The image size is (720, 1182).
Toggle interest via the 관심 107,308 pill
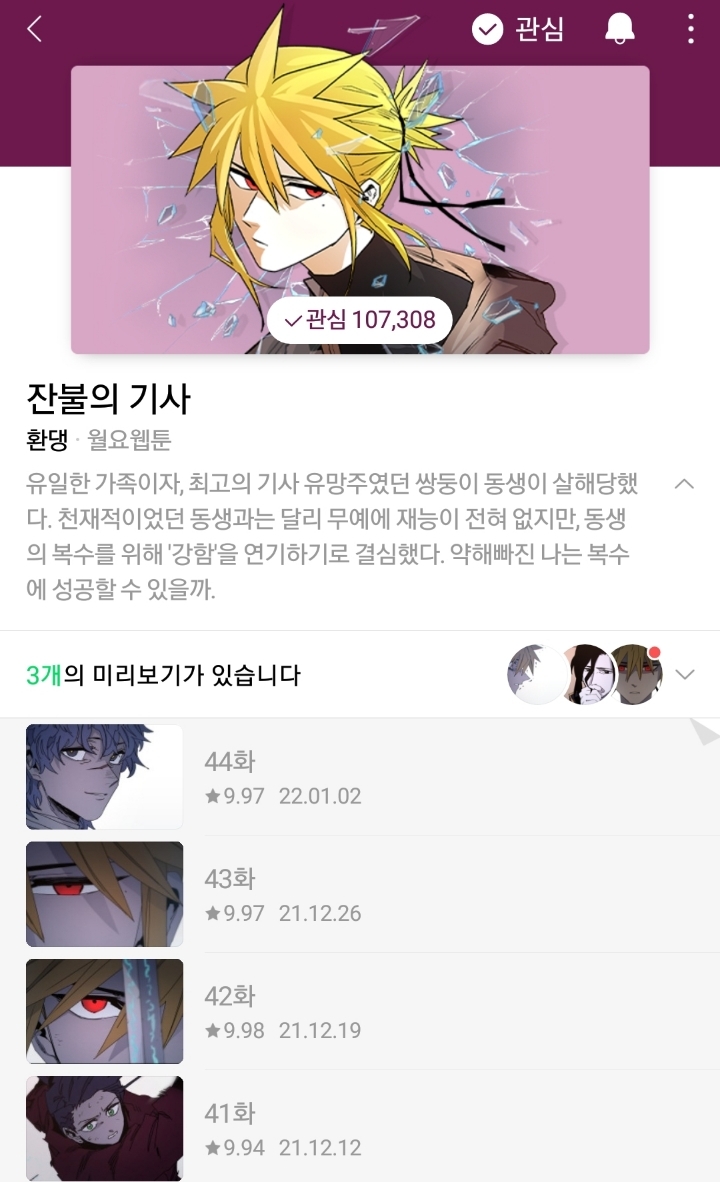pos(360,321)
